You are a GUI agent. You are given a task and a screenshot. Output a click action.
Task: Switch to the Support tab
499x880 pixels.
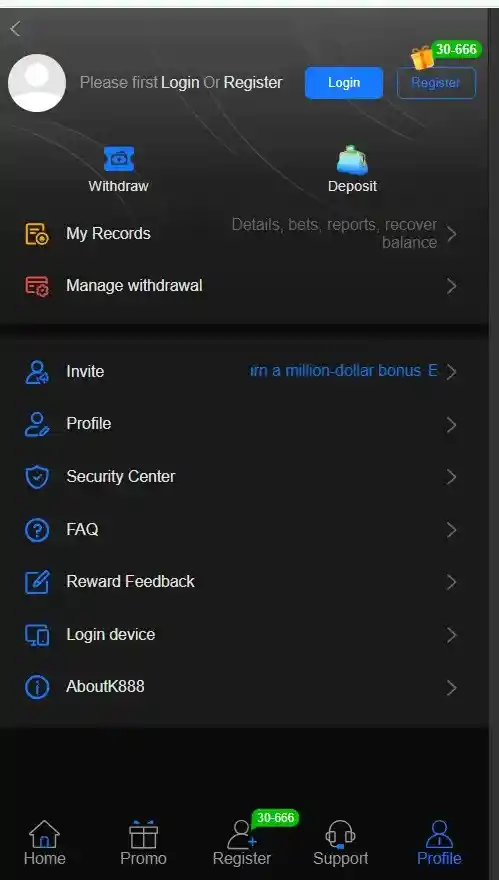point(341,843)
